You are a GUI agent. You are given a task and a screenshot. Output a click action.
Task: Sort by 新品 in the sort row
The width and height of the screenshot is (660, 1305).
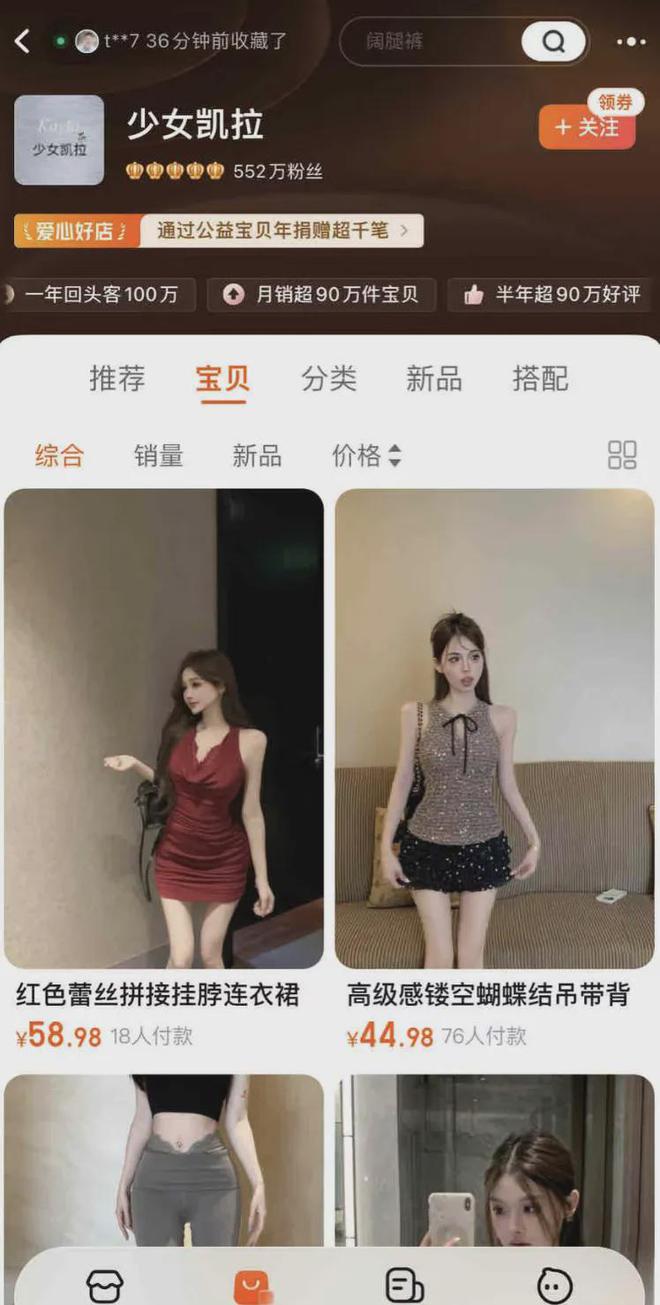pos(257,456)
